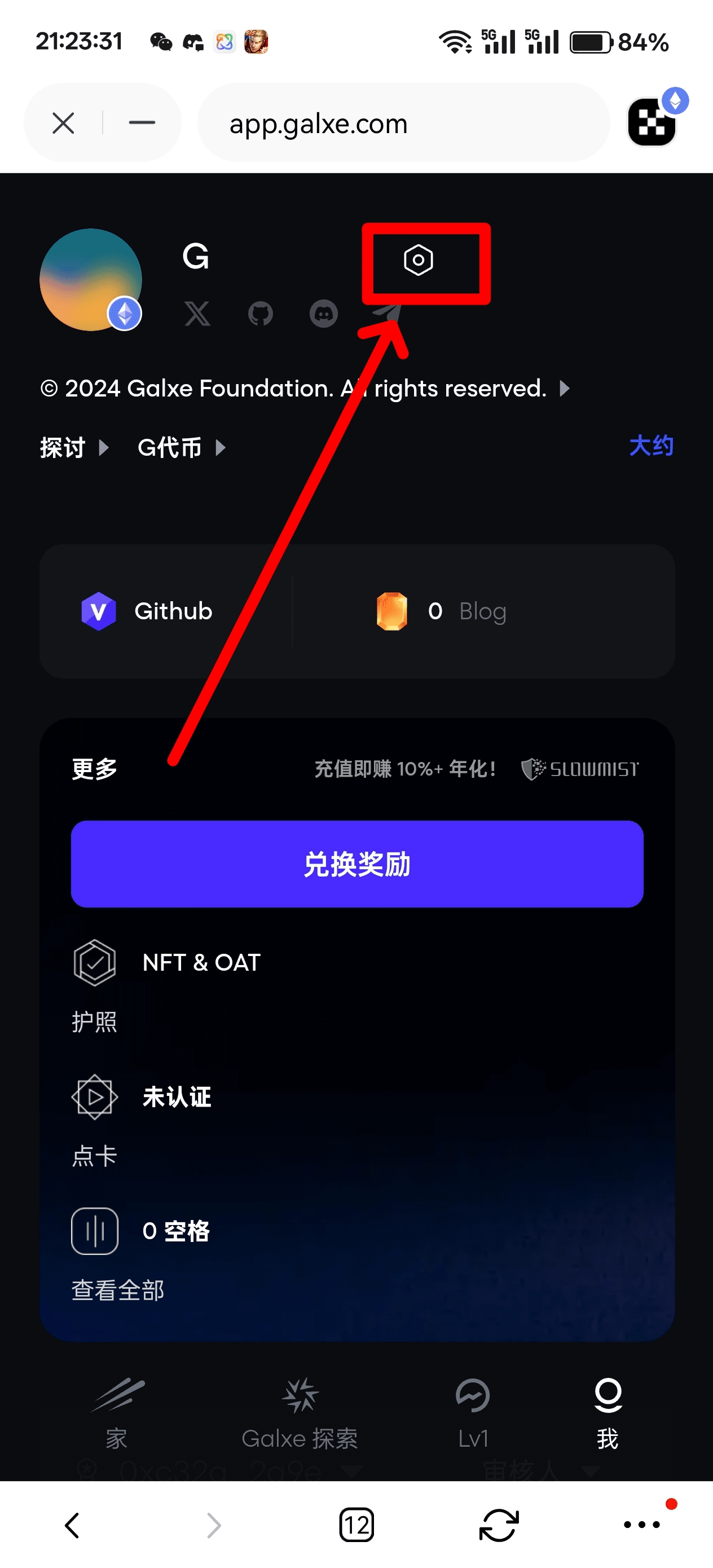Tap the app.galxe.com address bar
Image resolution: width=713 pixels, height=1568 pixels.
point(403,124)
